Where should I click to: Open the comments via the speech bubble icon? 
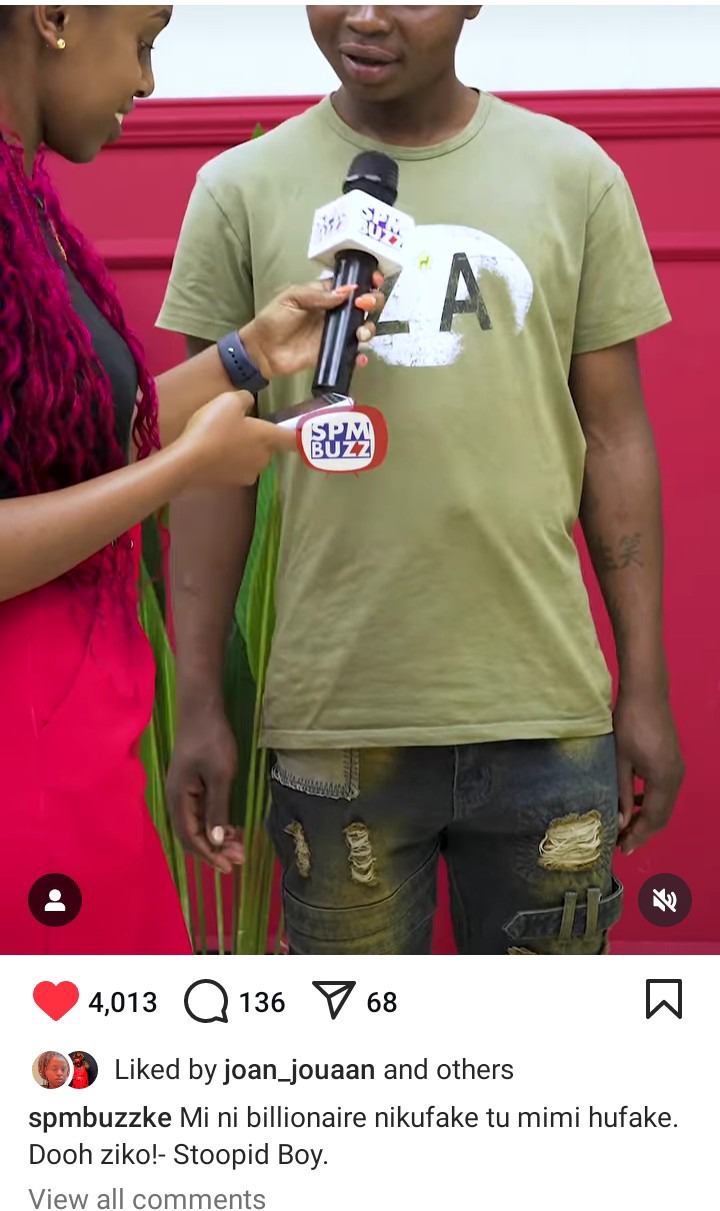206,1001
